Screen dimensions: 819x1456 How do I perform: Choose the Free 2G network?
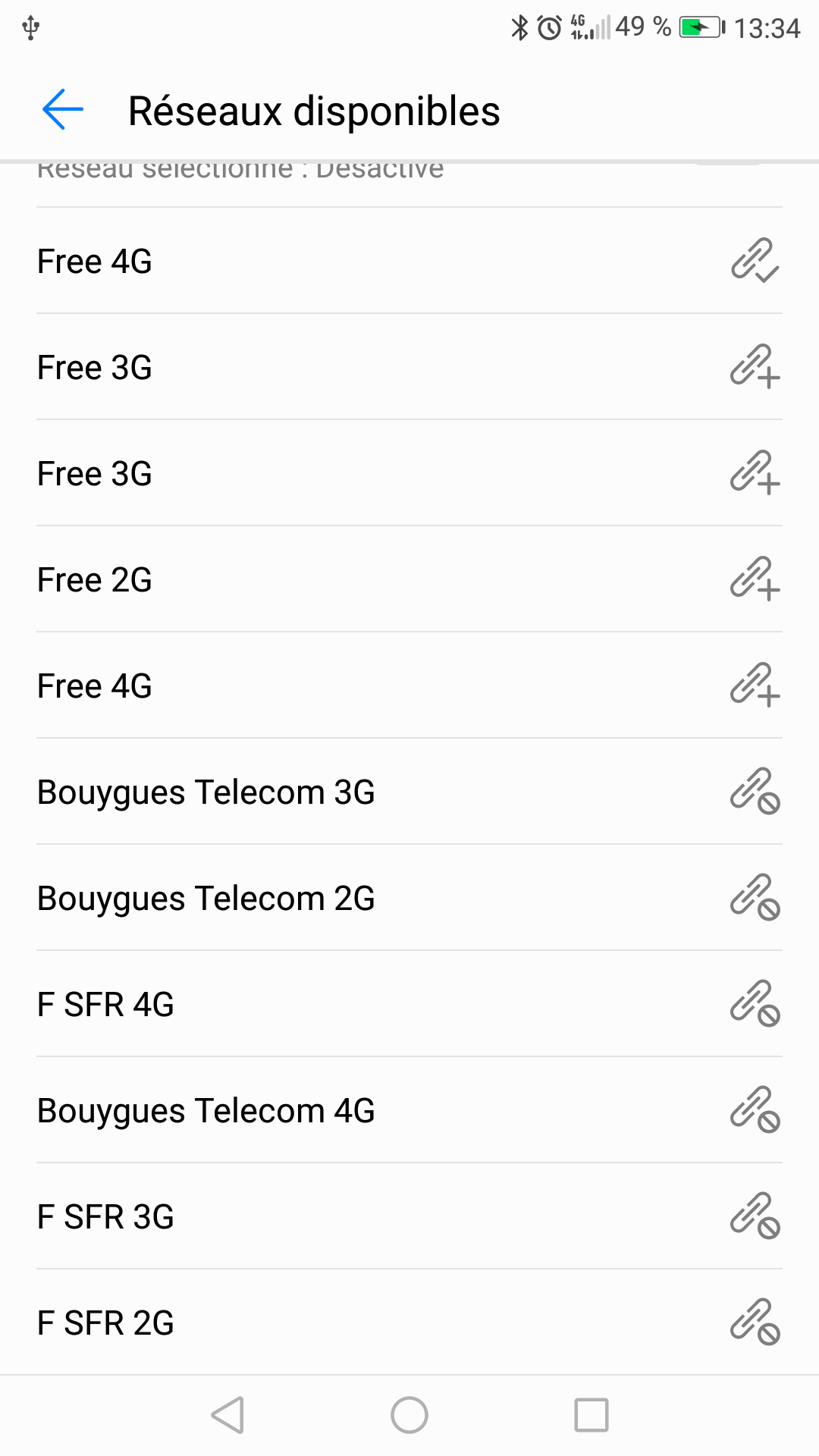[x=409, y=579]
